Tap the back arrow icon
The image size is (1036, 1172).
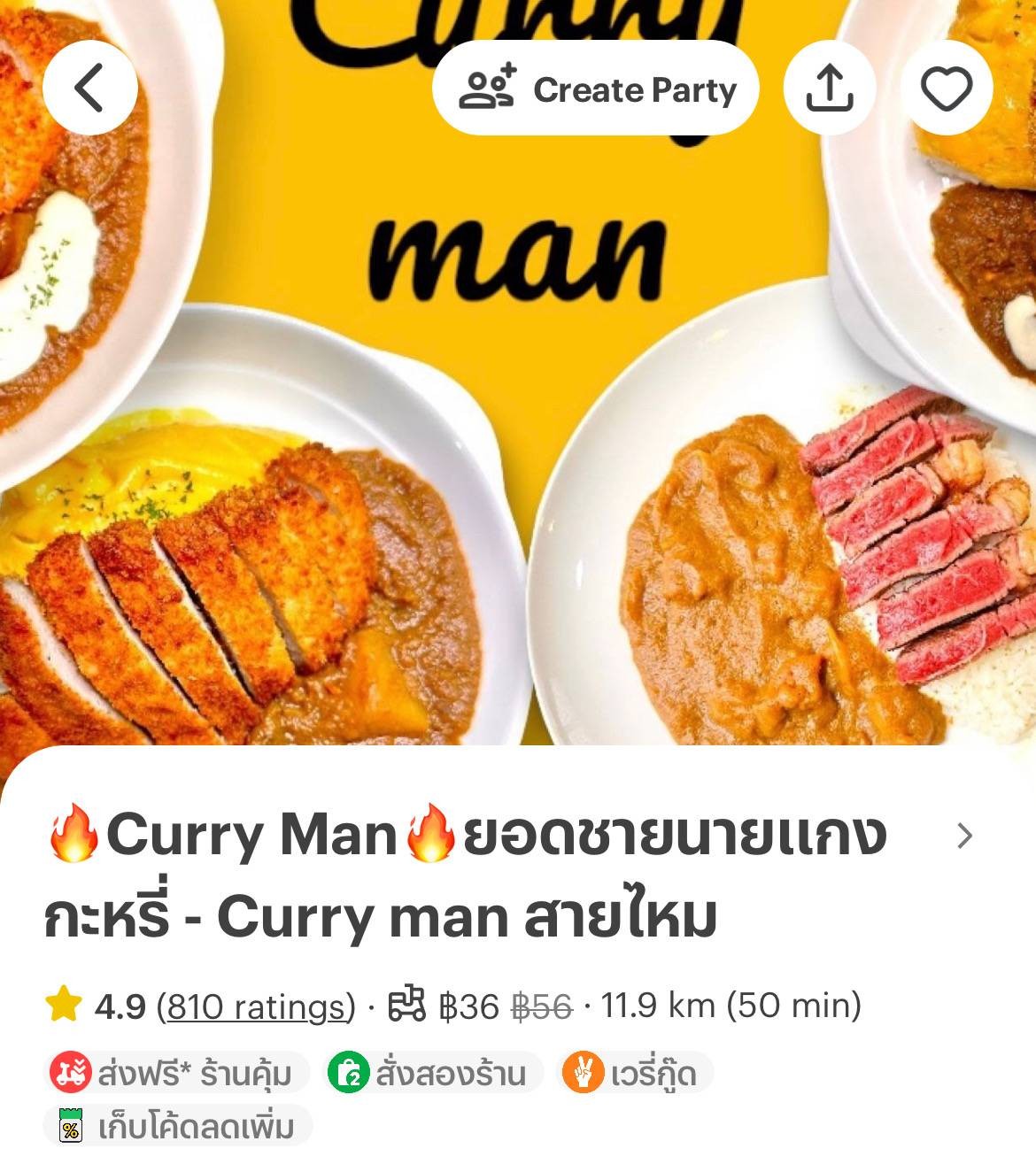(89, 88)
